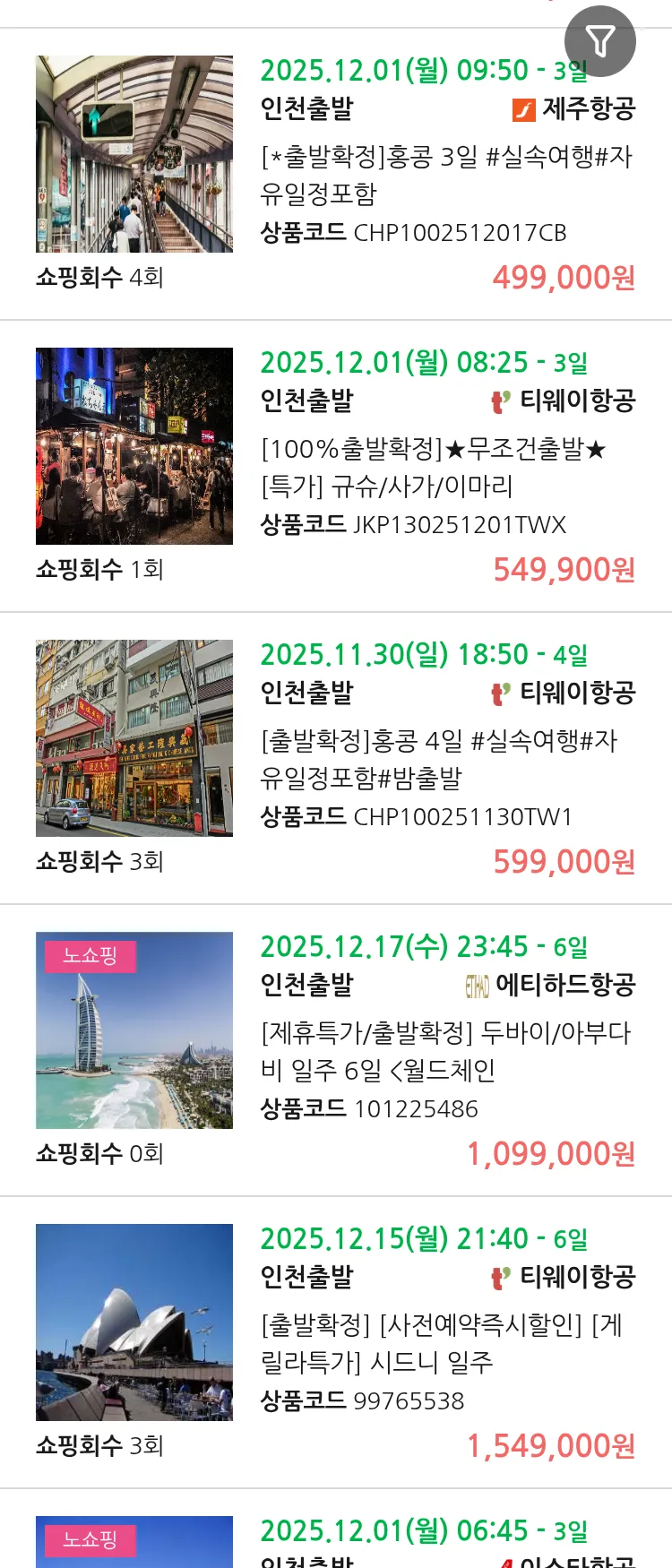Open the floating filter button
Viewport: 672px width, 1568px height.
tap(599, 41)
